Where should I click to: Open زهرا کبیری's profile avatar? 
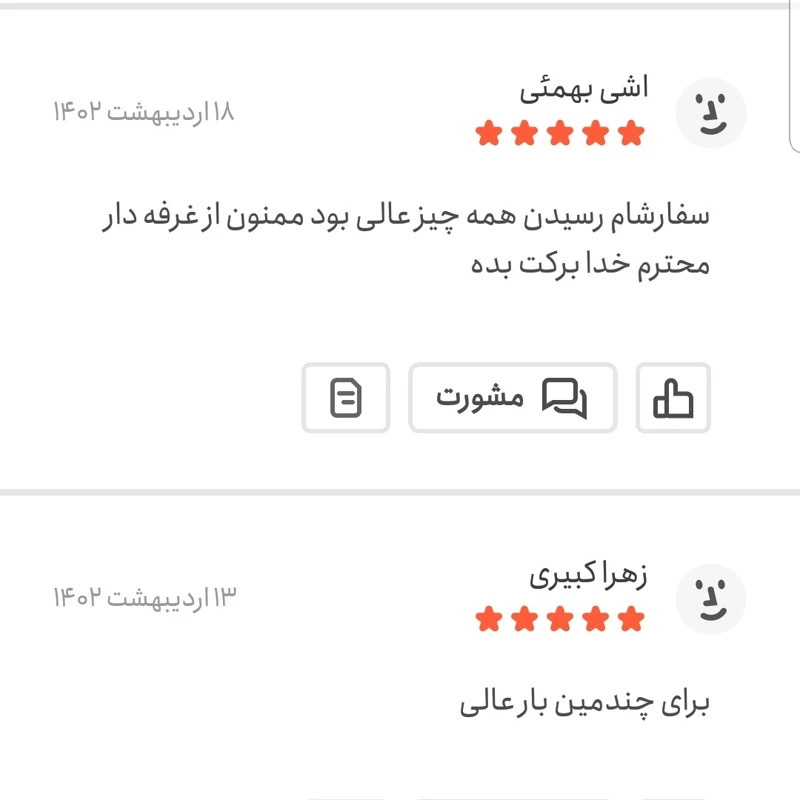coord(710,598)
